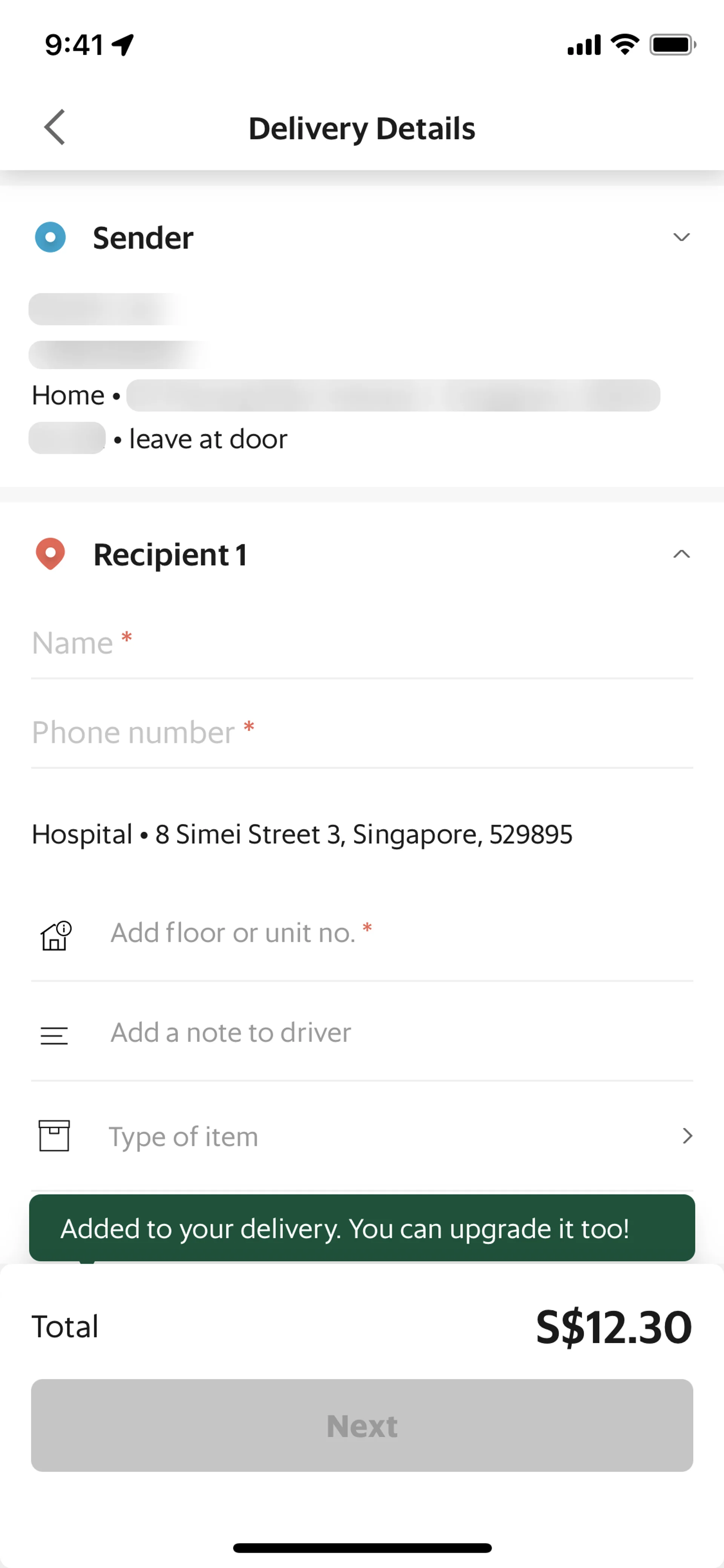Screen dimensions: 724x1568
Task: Tap the Next button
Action: [x=361, y=1425]
